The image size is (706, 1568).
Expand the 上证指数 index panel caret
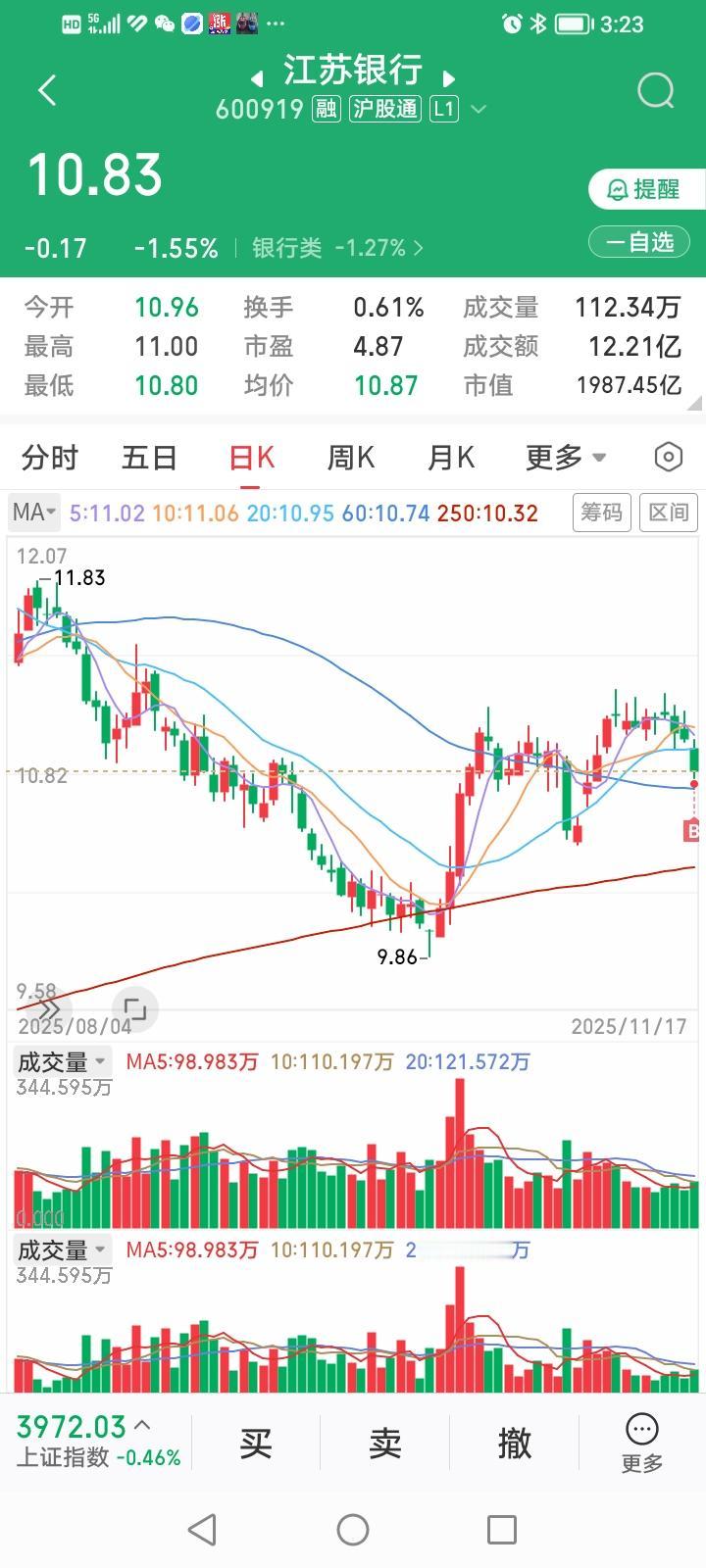click(139, 1428)
